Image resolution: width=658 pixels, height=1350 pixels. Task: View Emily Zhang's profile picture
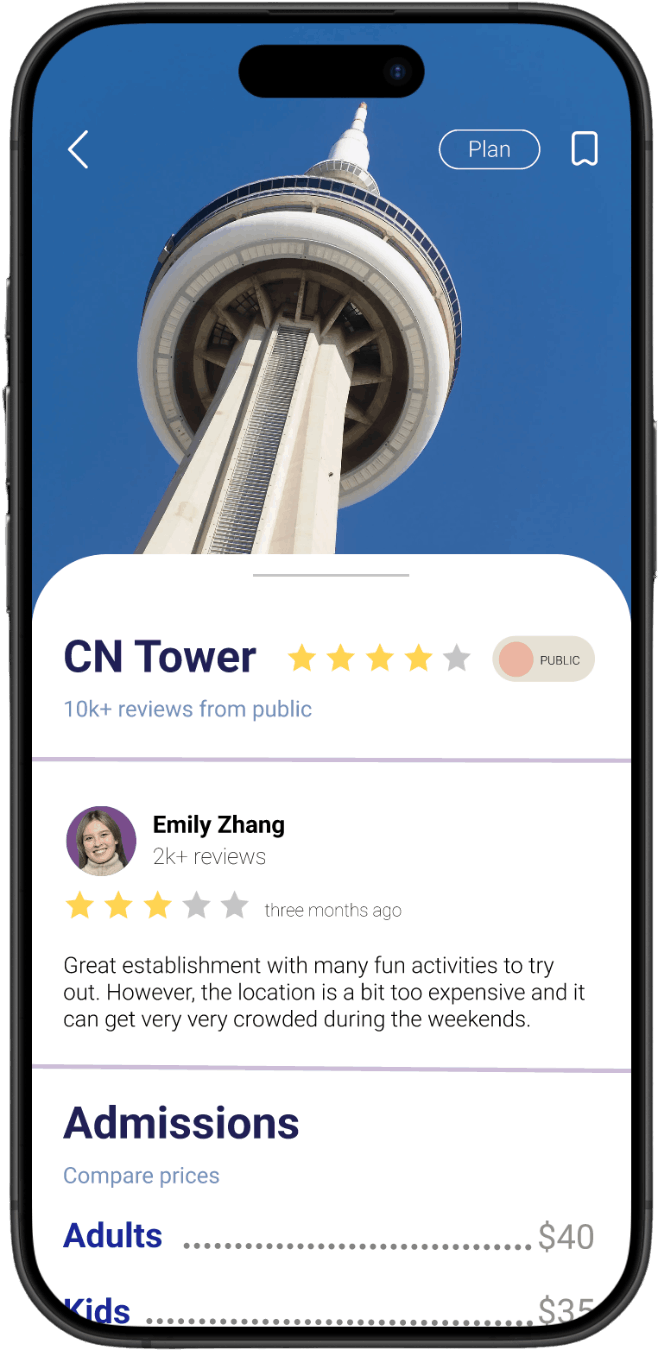101,841
